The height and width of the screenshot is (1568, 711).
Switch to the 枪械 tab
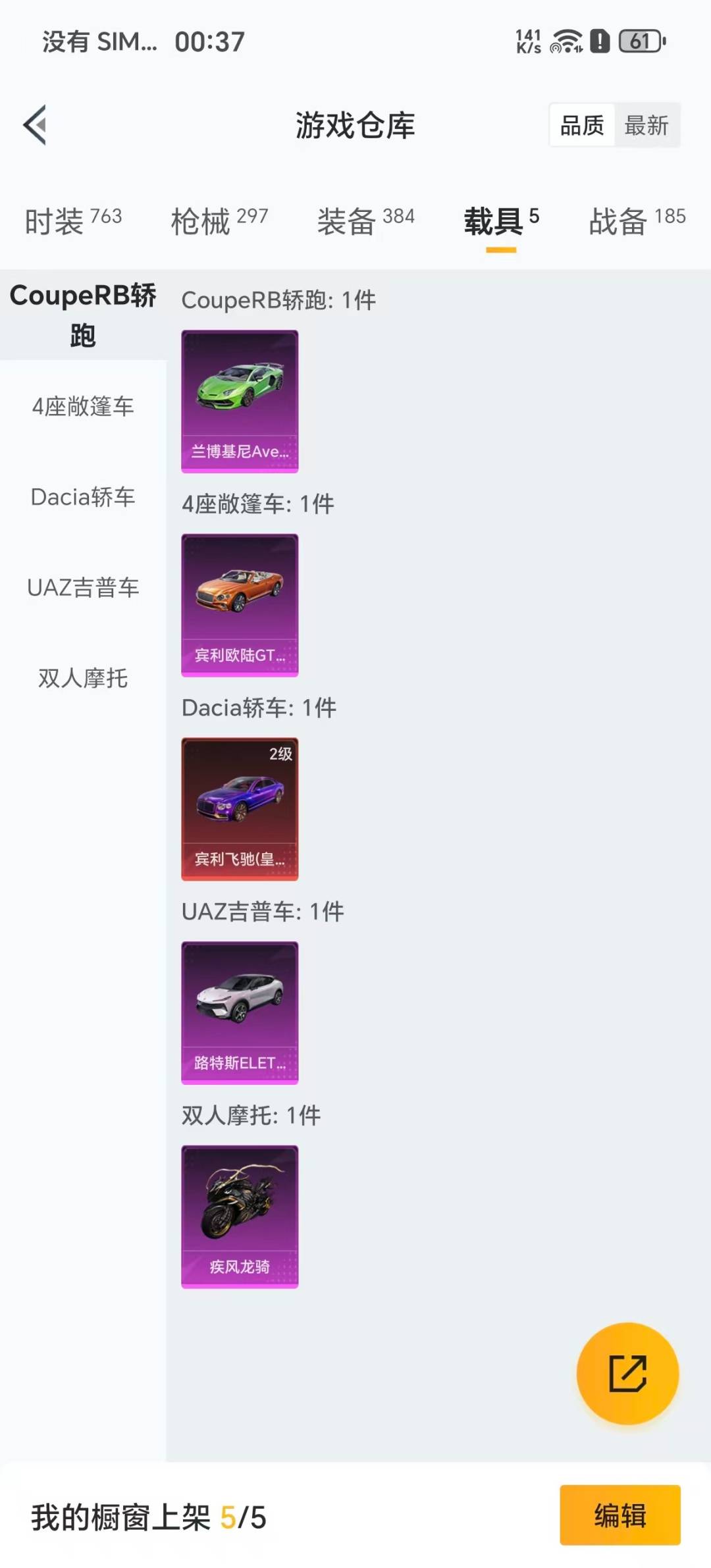coord(219,221)
